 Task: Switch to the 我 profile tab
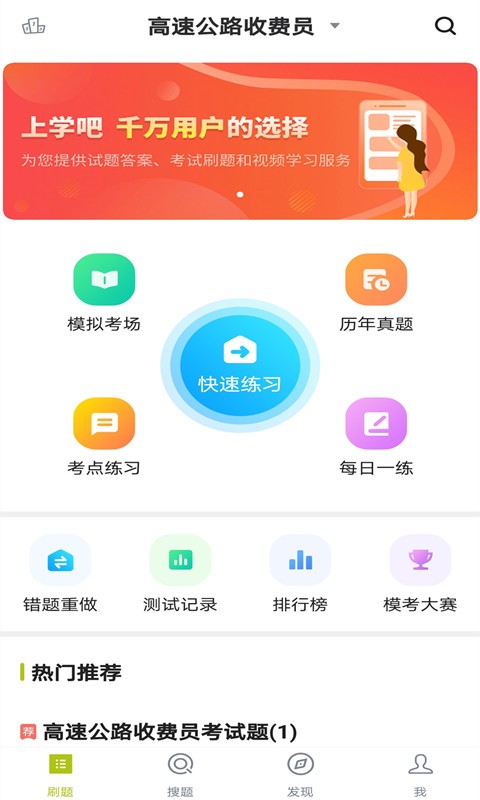(x=420, y=775)
